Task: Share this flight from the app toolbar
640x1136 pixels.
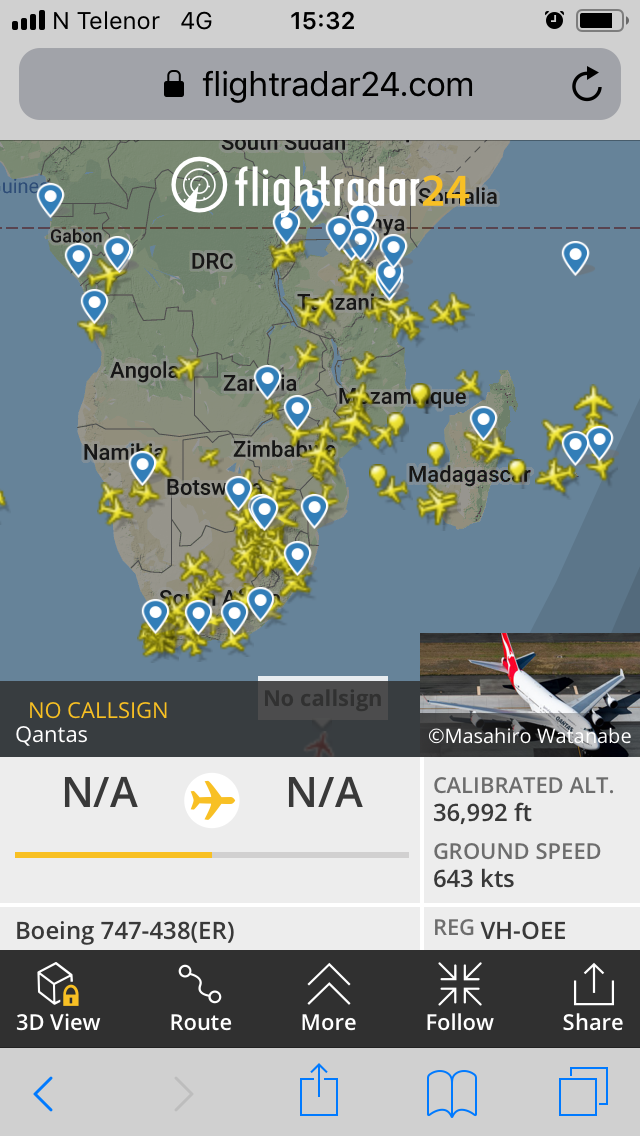Action: (592, 998)
